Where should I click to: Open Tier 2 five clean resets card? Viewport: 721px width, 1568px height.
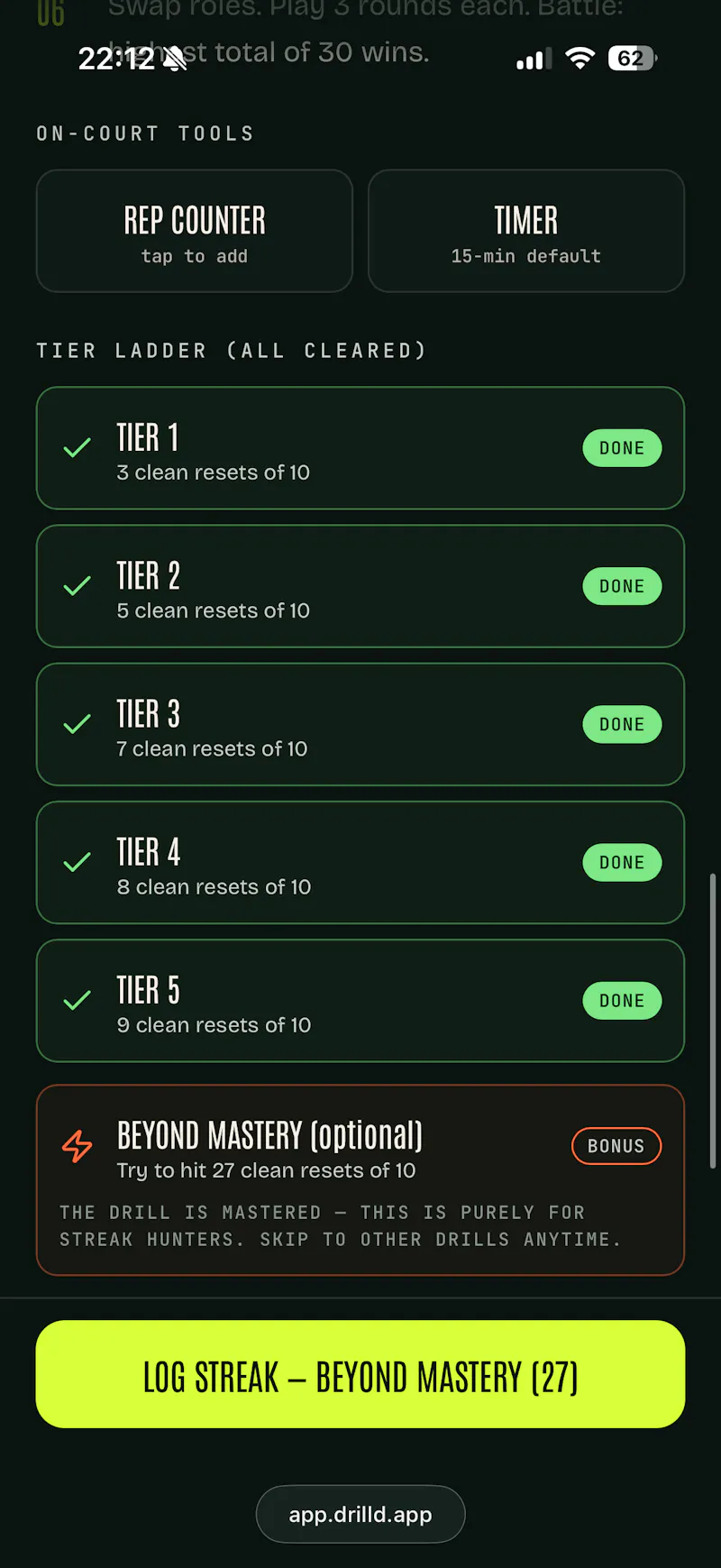tap(360, 586)
